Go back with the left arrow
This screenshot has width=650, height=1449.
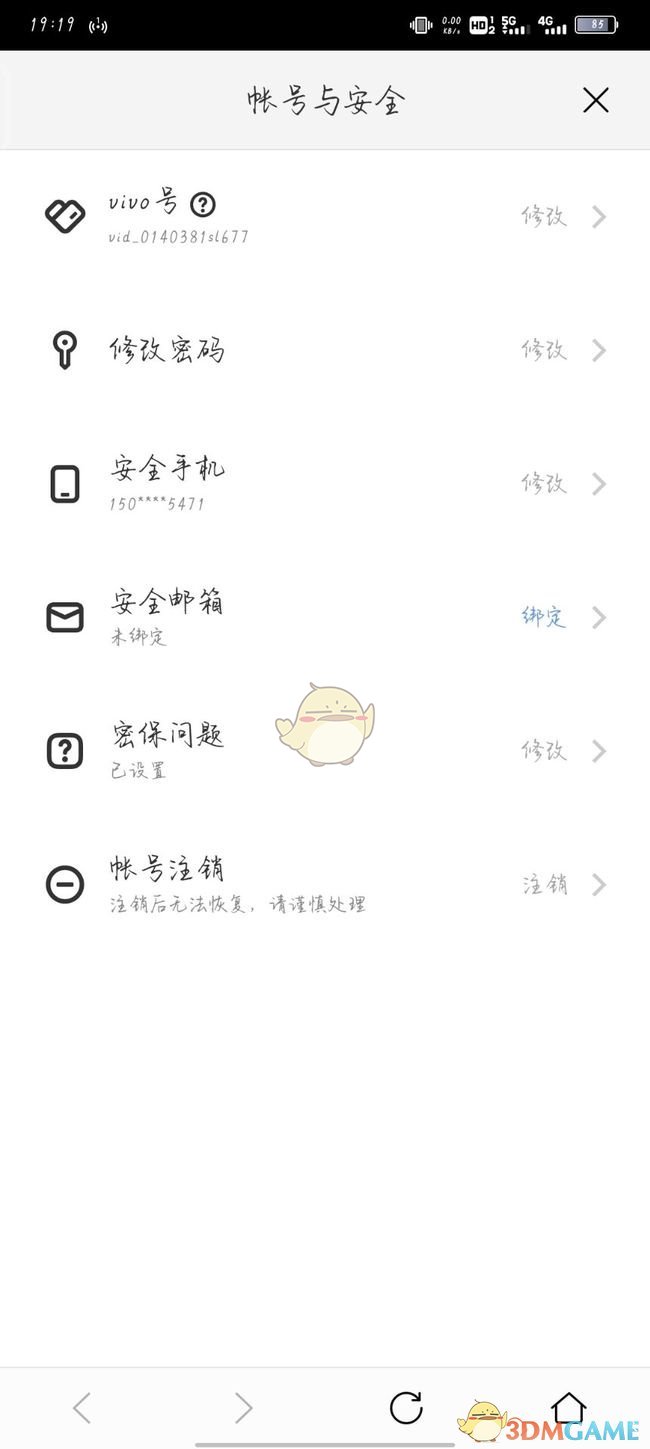82,1408
